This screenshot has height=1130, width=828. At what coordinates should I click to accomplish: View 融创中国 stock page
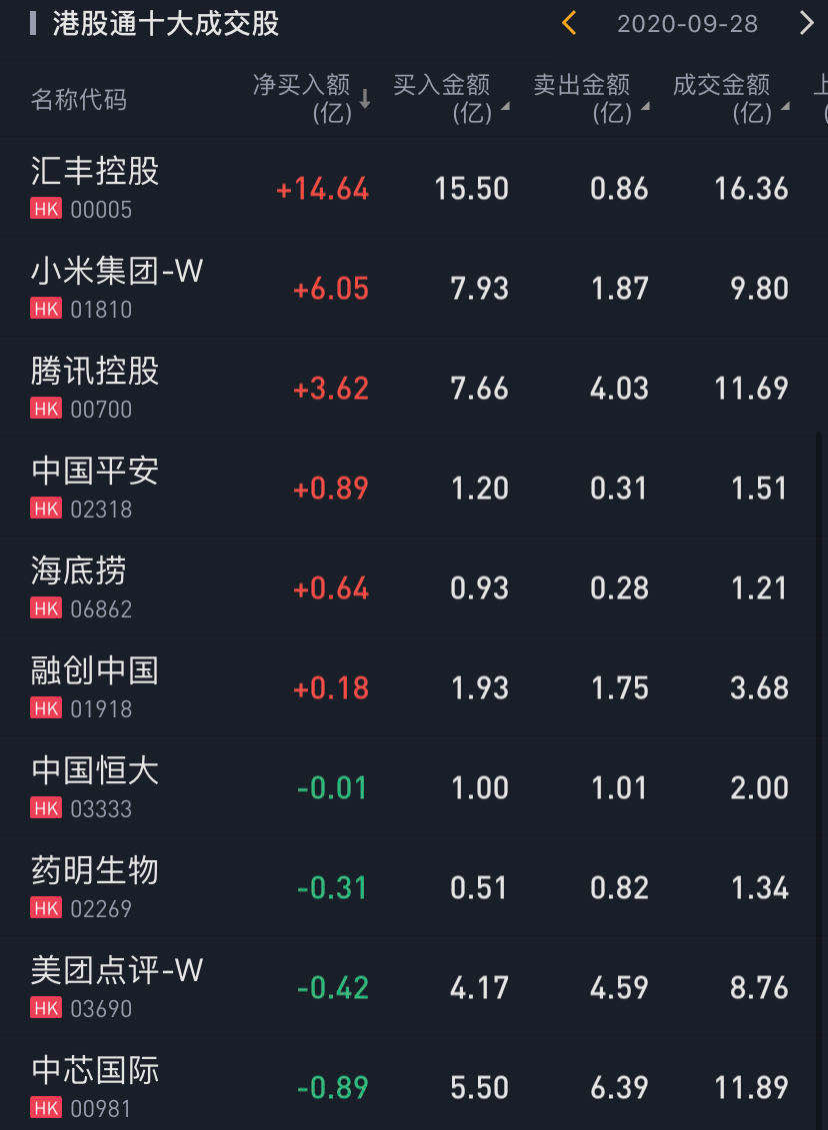[95, 687]
